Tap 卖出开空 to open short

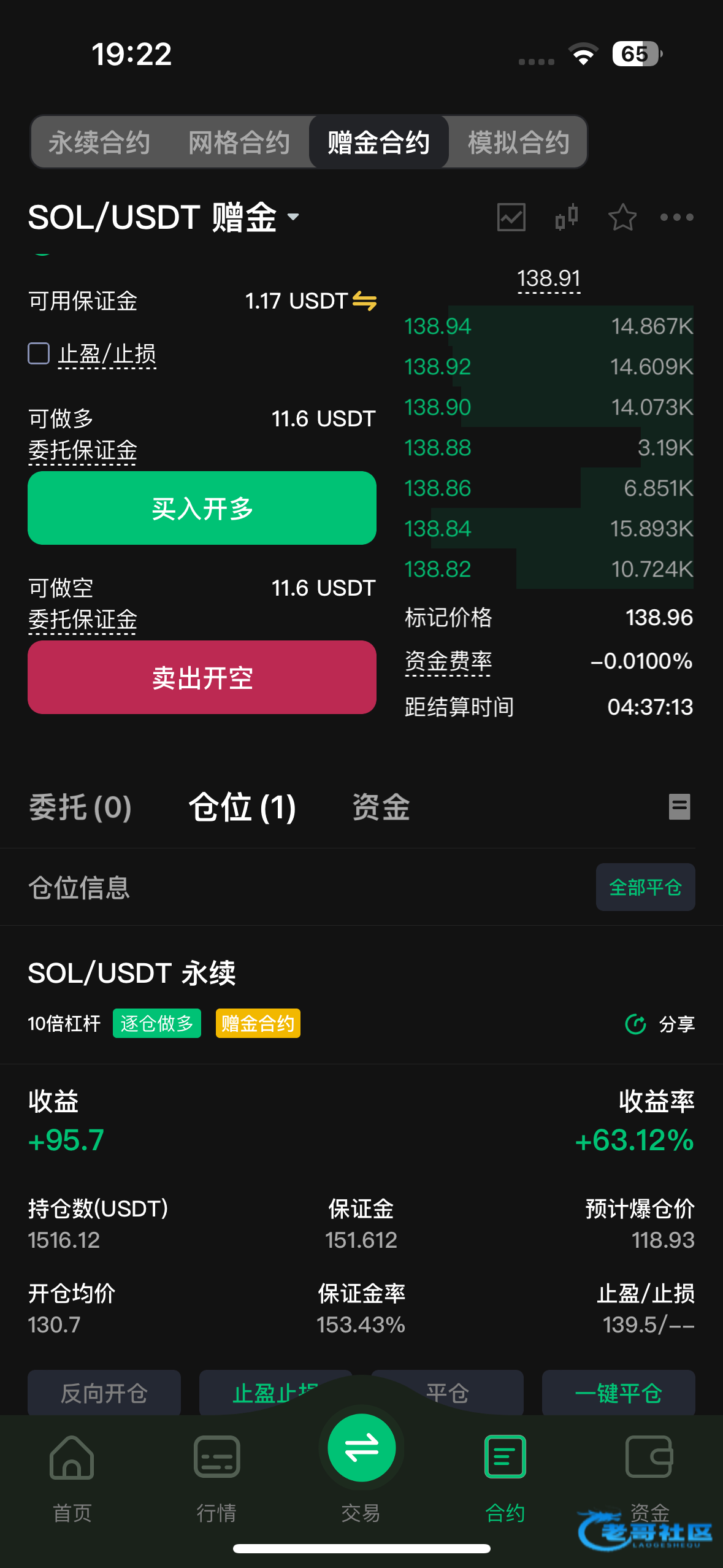[x=202, y=677]
